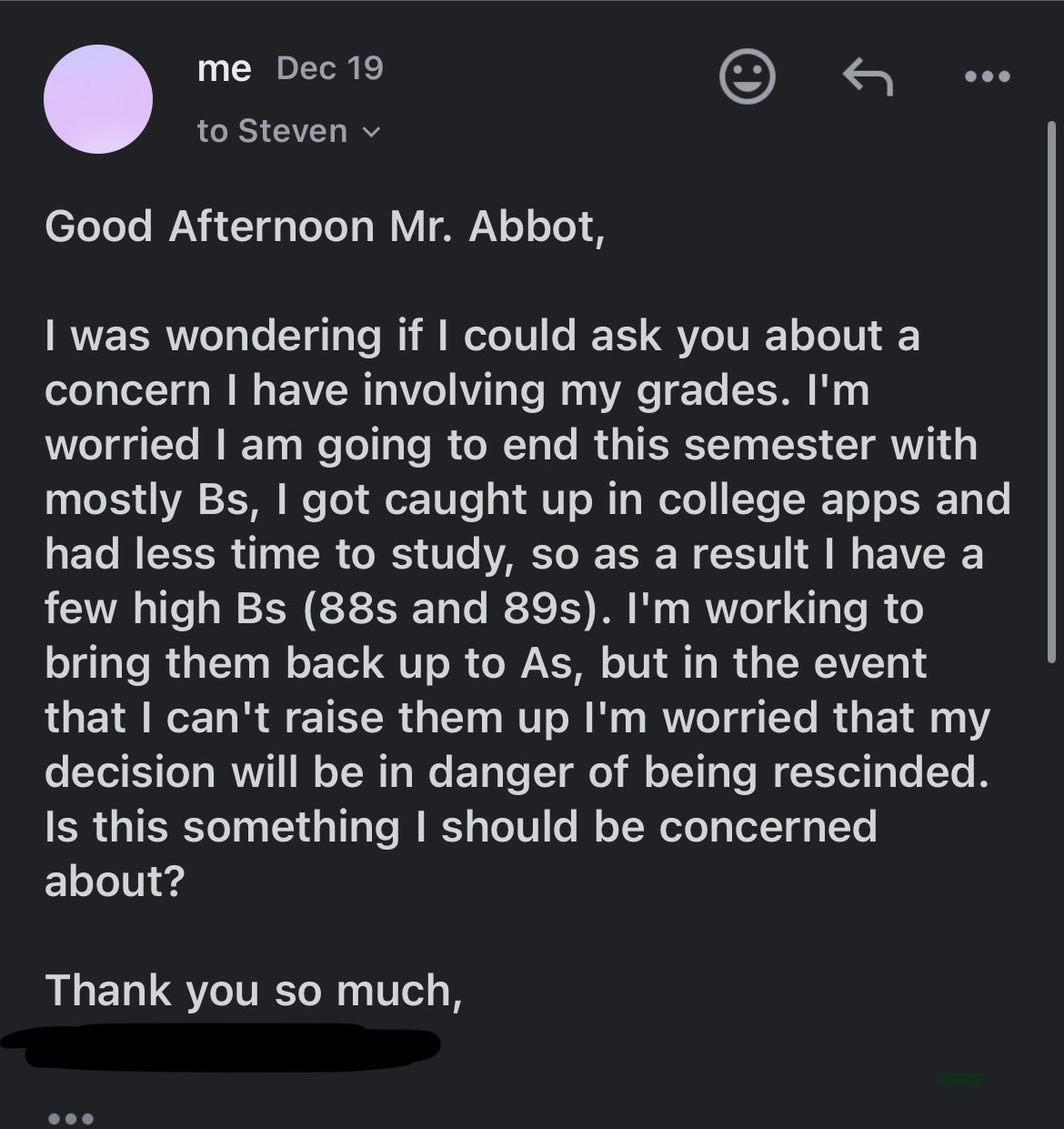This screenshot has height=1129, width=1064.
Task: Add an emoji reaction to this email
Action: tap(747, 78)
